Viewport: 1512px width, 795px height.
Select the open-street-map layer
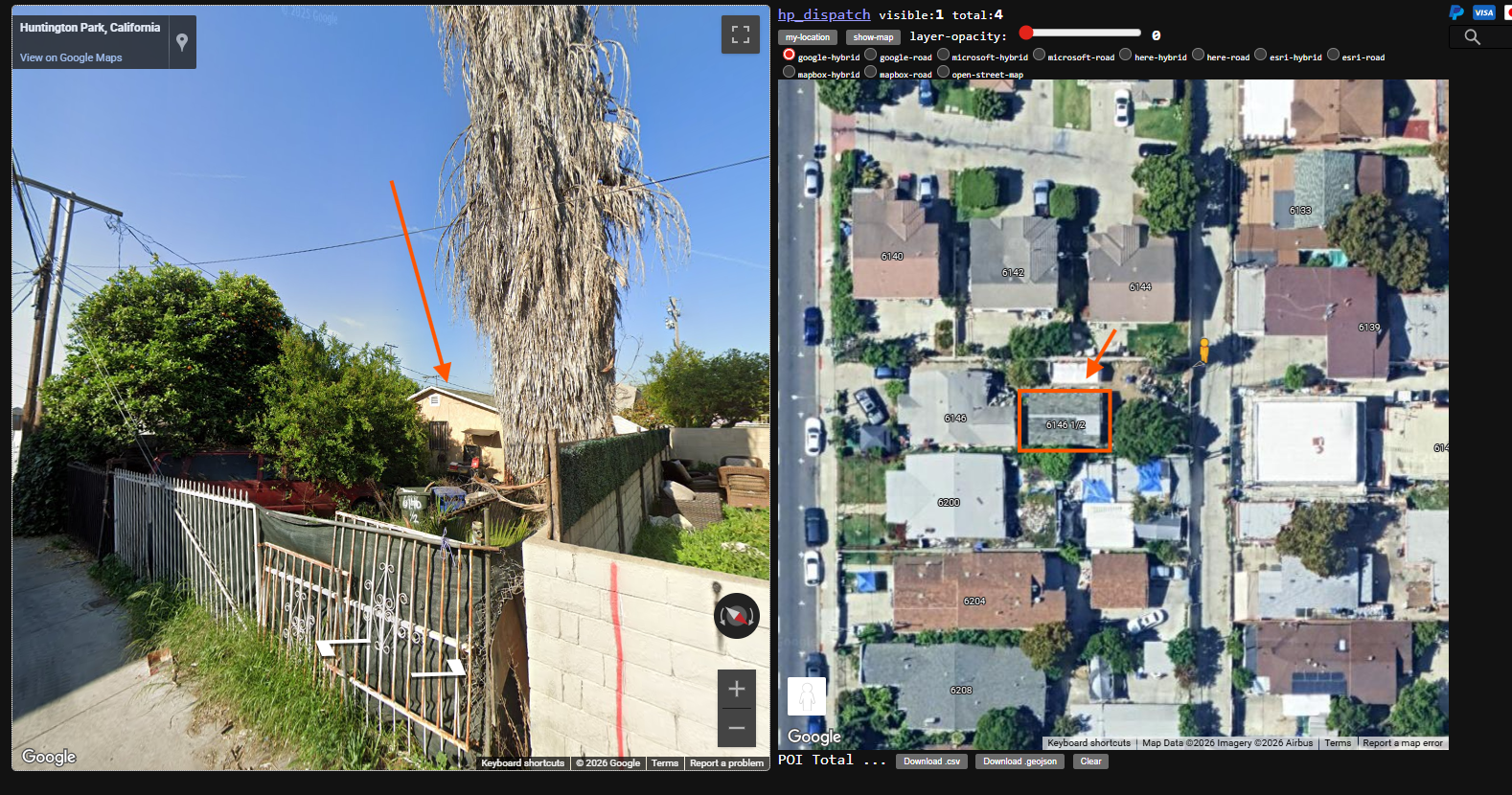[x=944, y=72]
